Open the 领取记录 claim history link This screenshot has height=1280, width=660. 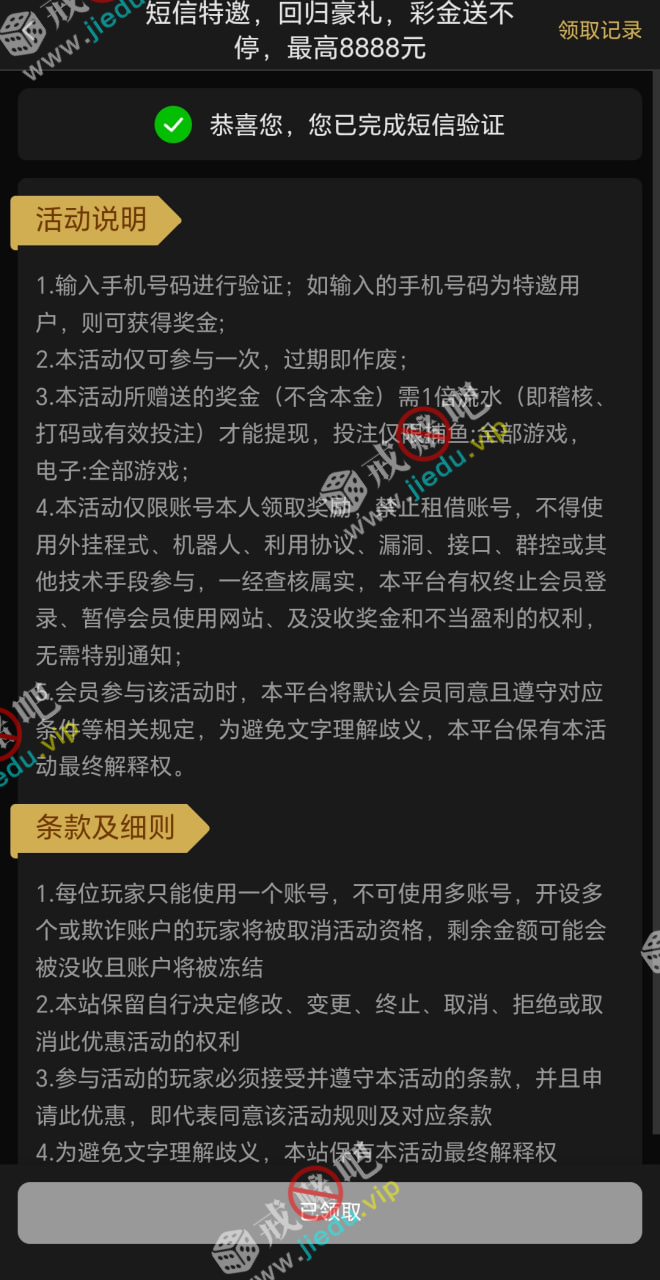(599, 30)
